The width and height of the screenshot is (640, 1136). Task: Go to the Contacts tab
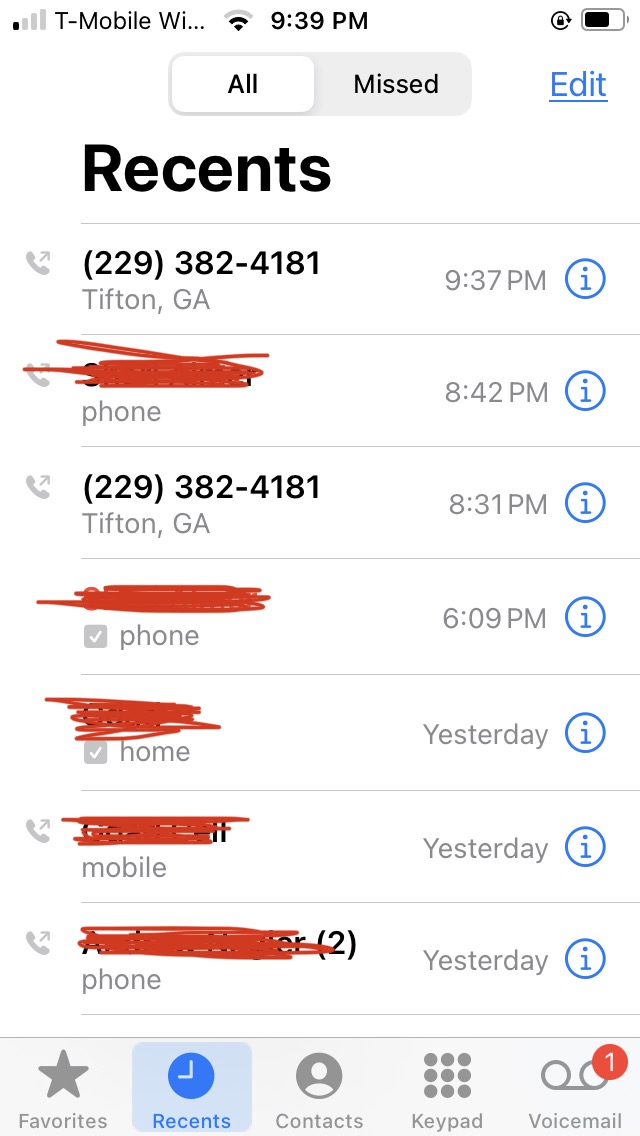pyautogui.click(x=319, y=1088)
